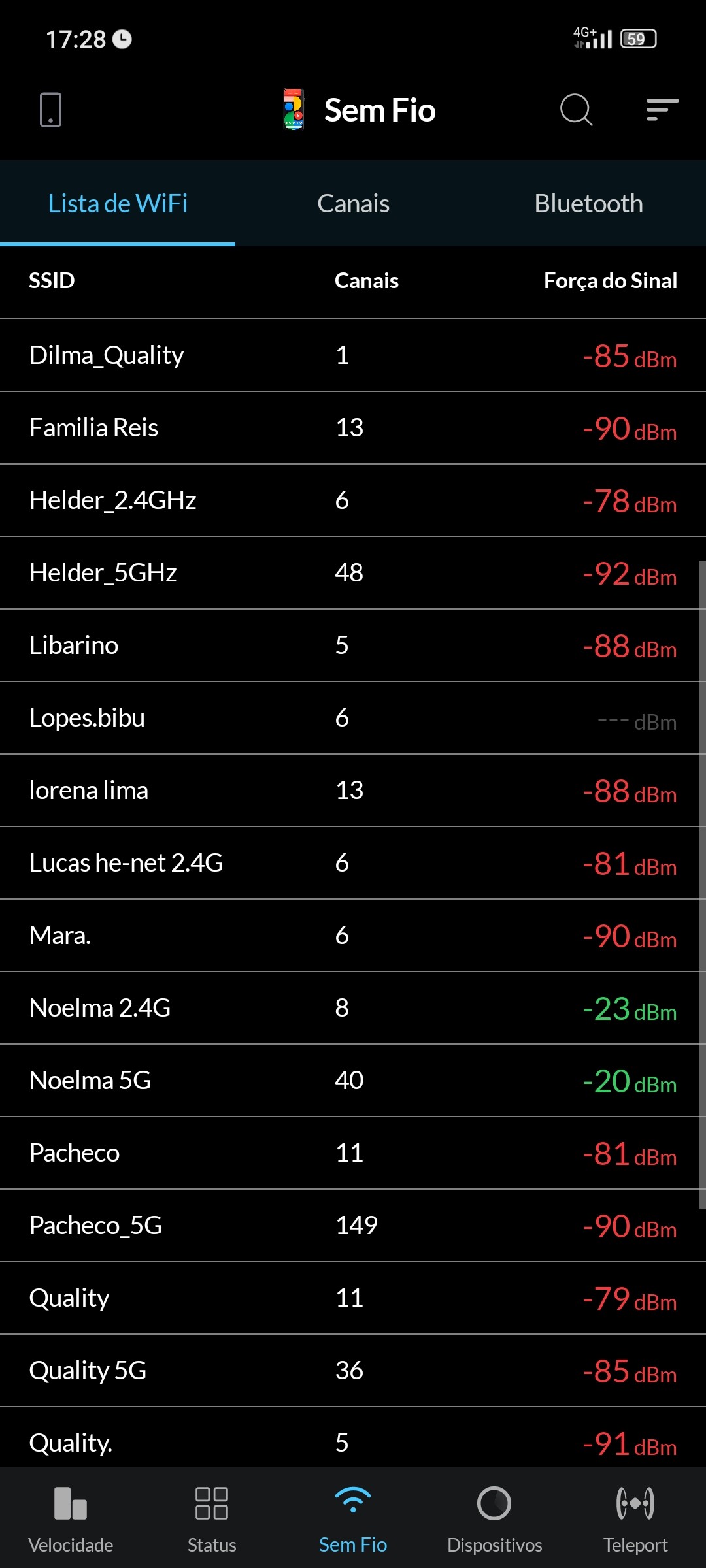This screenshot has height=1568, width=706.
Task: Open the Lucas he-net 2.4G row
Action: point(353,863)
